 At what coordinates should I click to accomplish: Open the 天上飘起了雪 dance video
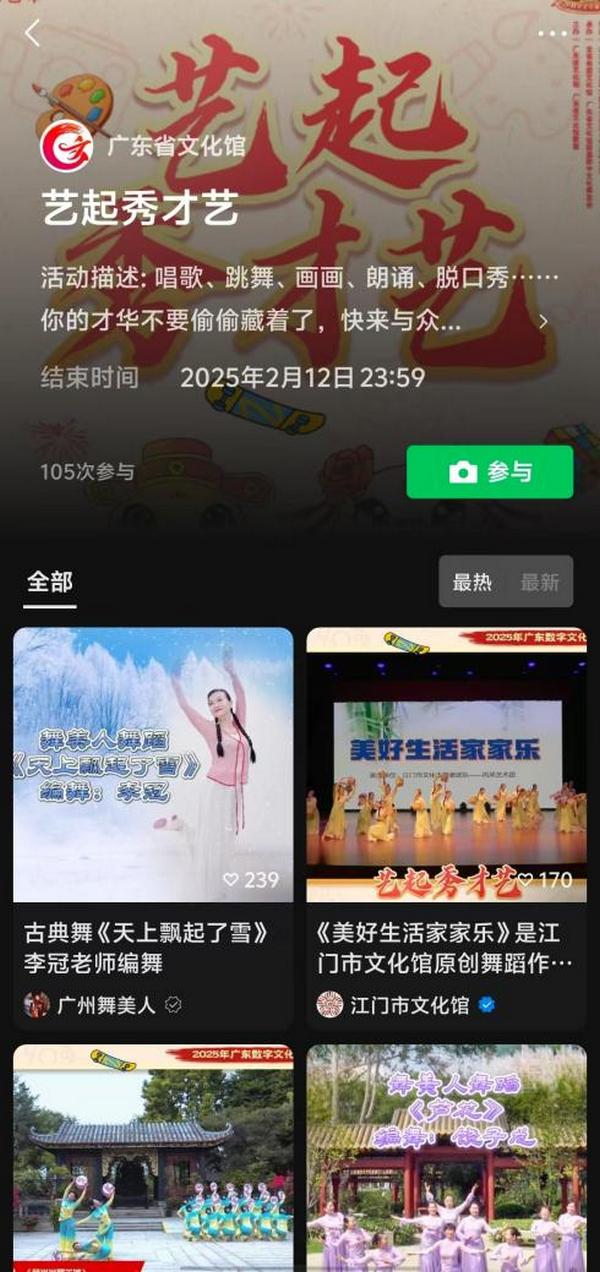153,764
